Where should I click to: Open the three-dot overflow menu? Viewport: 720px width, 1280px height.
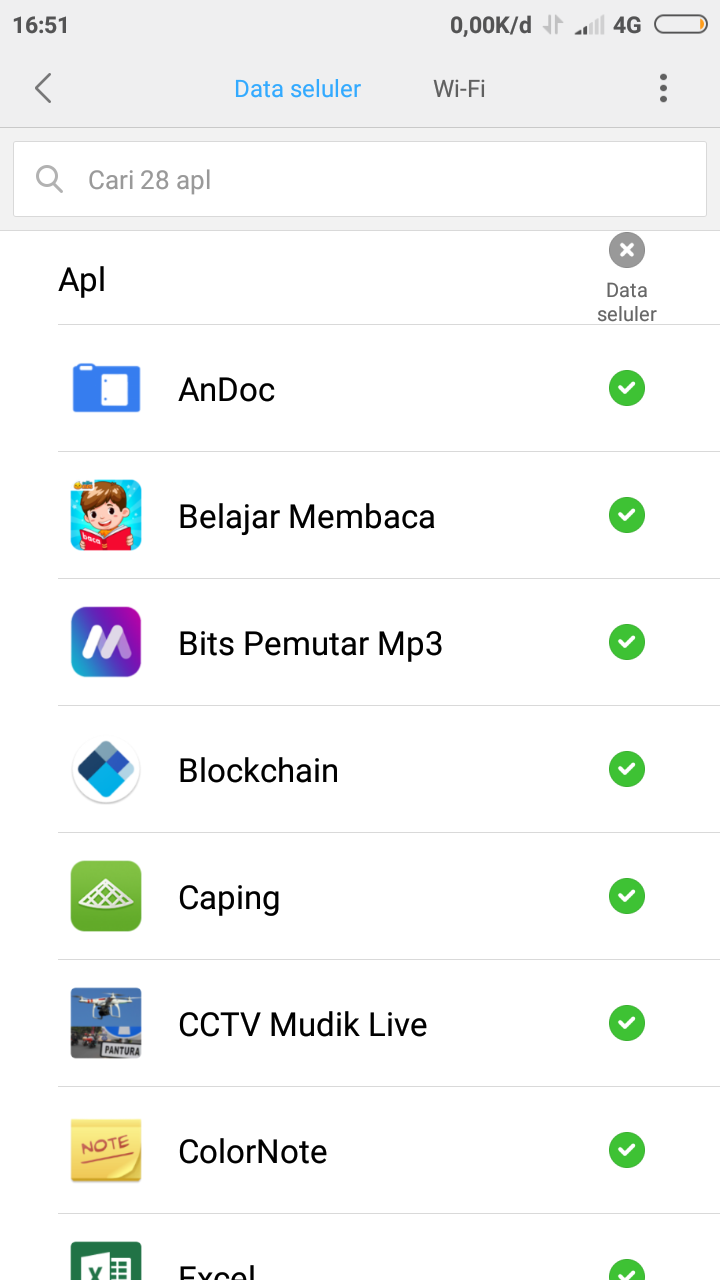663,89
